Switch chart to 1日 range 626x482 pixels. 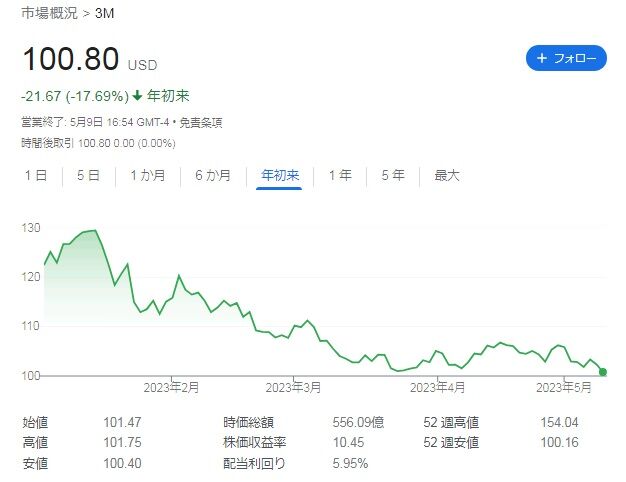click(x=36, y=175)
